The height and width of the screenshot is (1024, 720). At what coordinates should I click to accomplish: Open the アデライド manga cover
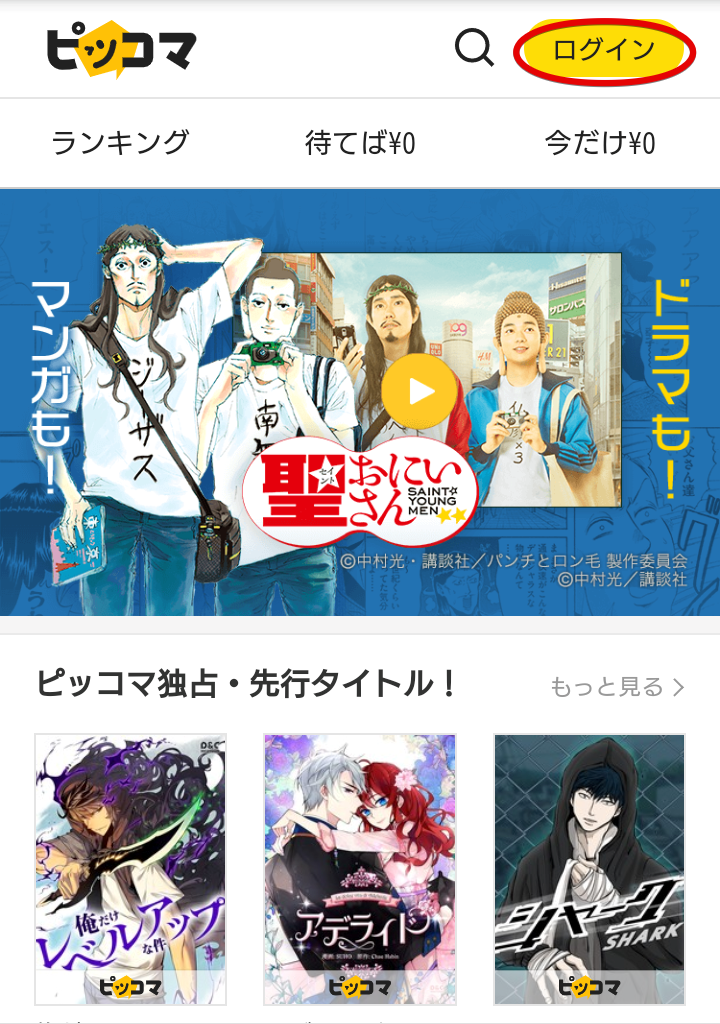(360, 868)
